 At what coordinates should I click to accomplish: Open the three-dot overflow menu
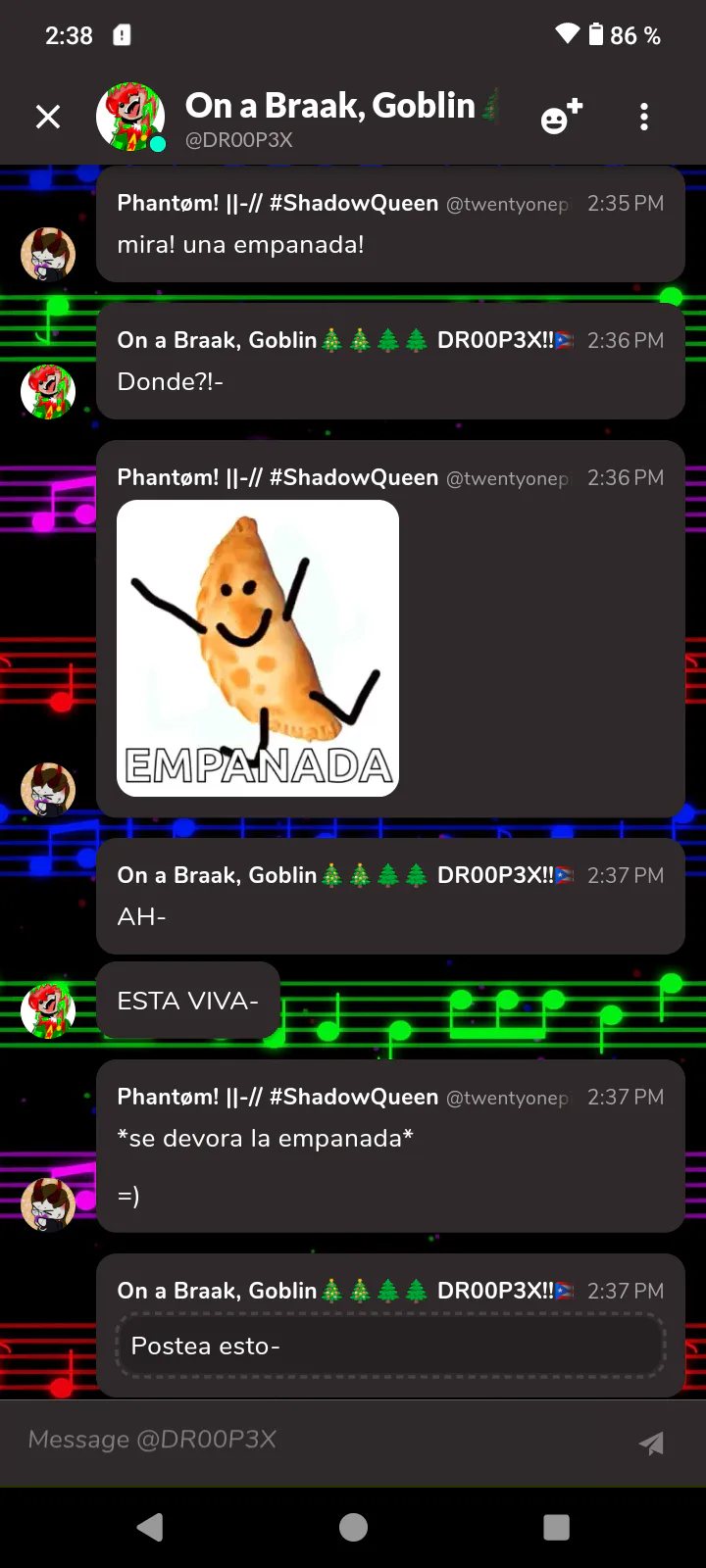[644, 118]
